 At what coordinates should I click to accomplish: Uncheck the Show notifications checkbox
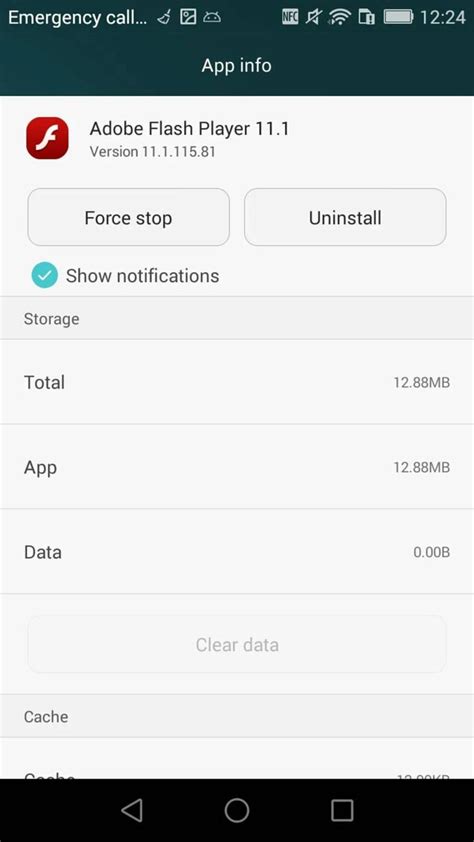45,275
